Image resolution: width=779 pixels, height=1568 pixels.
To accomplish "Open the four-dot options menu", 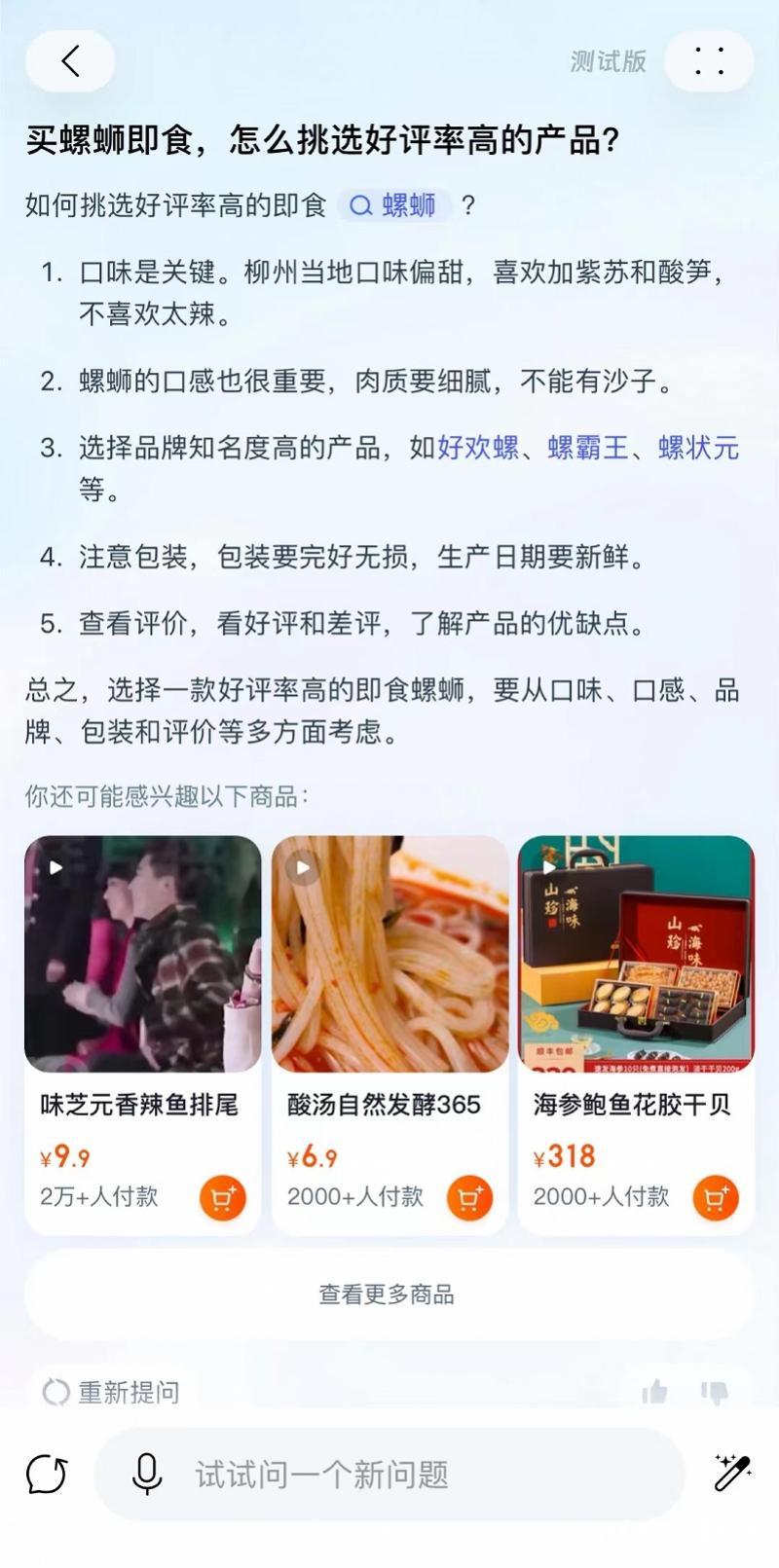I will (709, 61).
